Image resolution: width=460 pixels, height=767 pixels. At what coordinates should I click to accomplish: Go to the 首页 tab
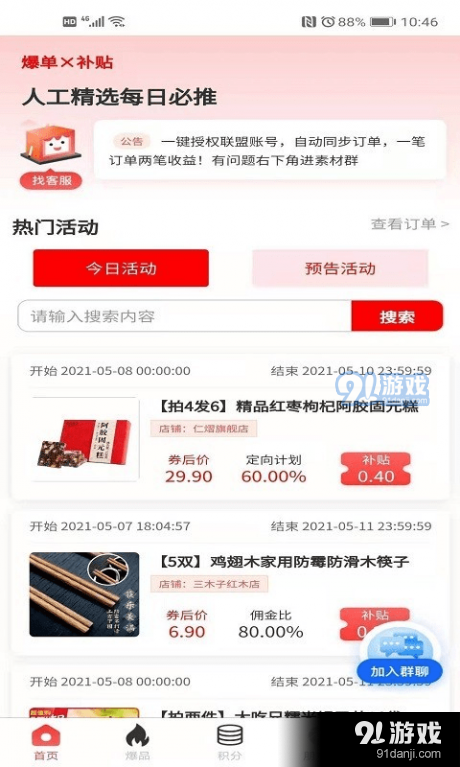click(46, 743)
